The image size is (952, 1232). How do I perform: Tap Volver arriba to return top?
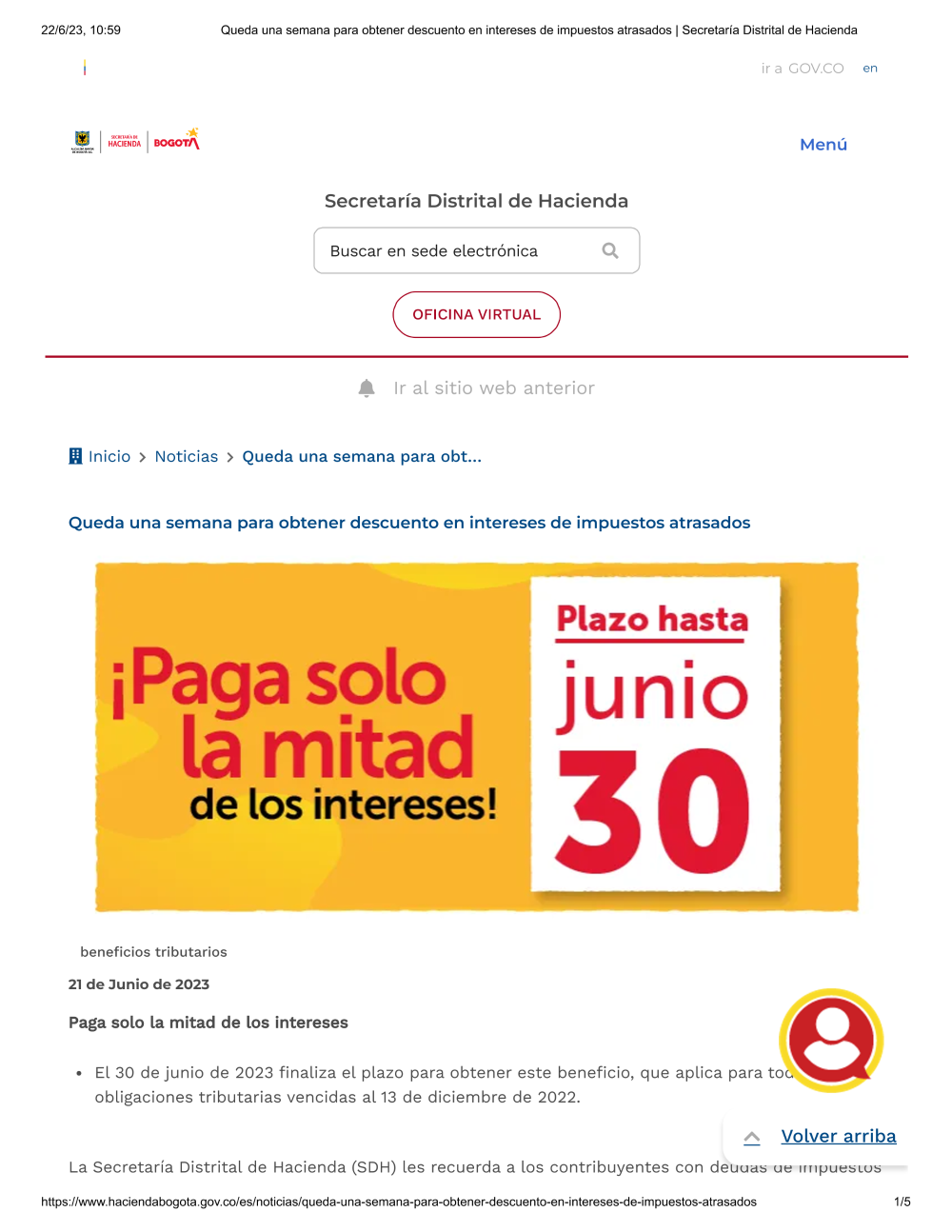click(x=838, y=1137)
